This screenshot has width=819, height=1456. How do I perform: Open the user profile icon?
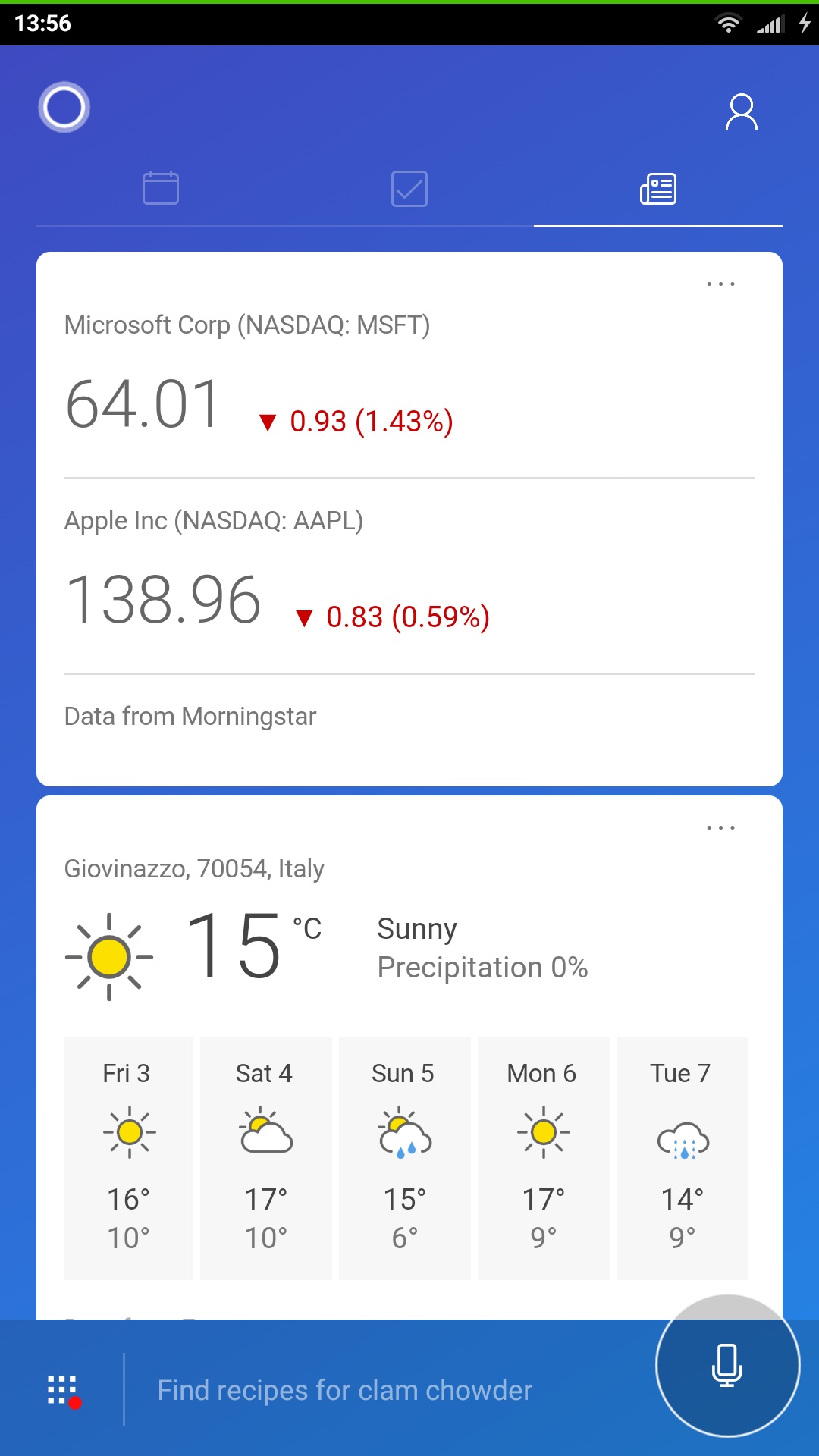point(741,111)
